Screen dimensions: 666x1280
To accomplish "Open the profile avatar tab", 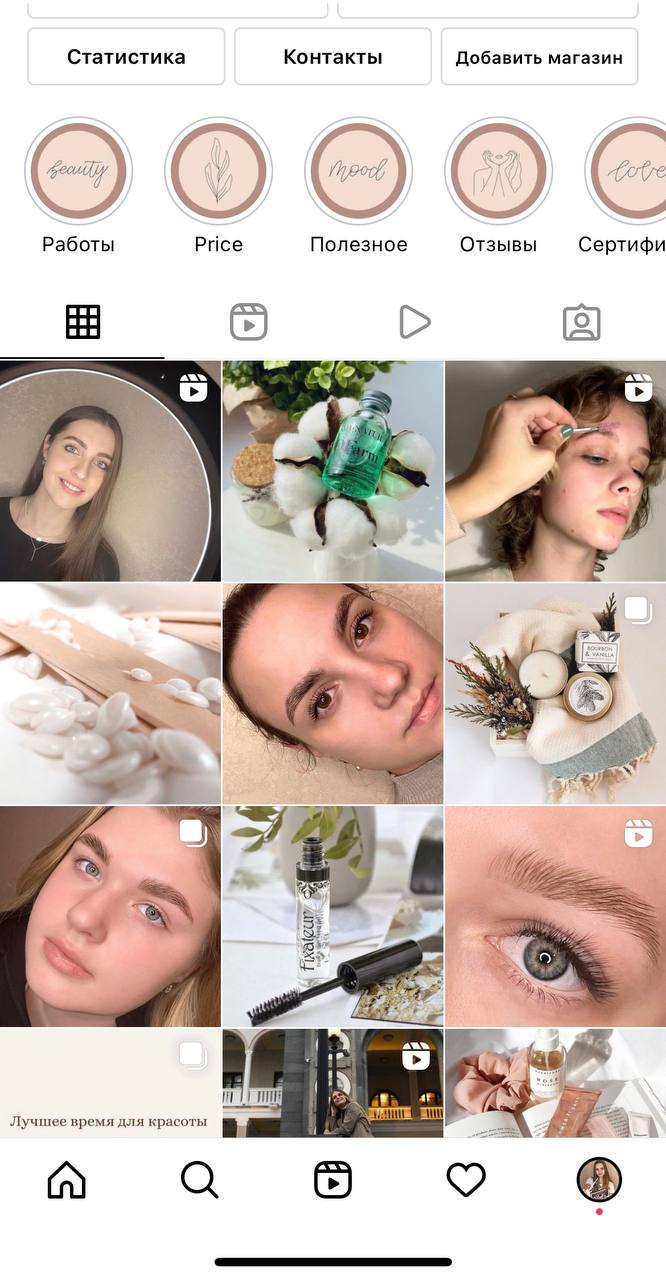I will click(x=599, y=1180).
